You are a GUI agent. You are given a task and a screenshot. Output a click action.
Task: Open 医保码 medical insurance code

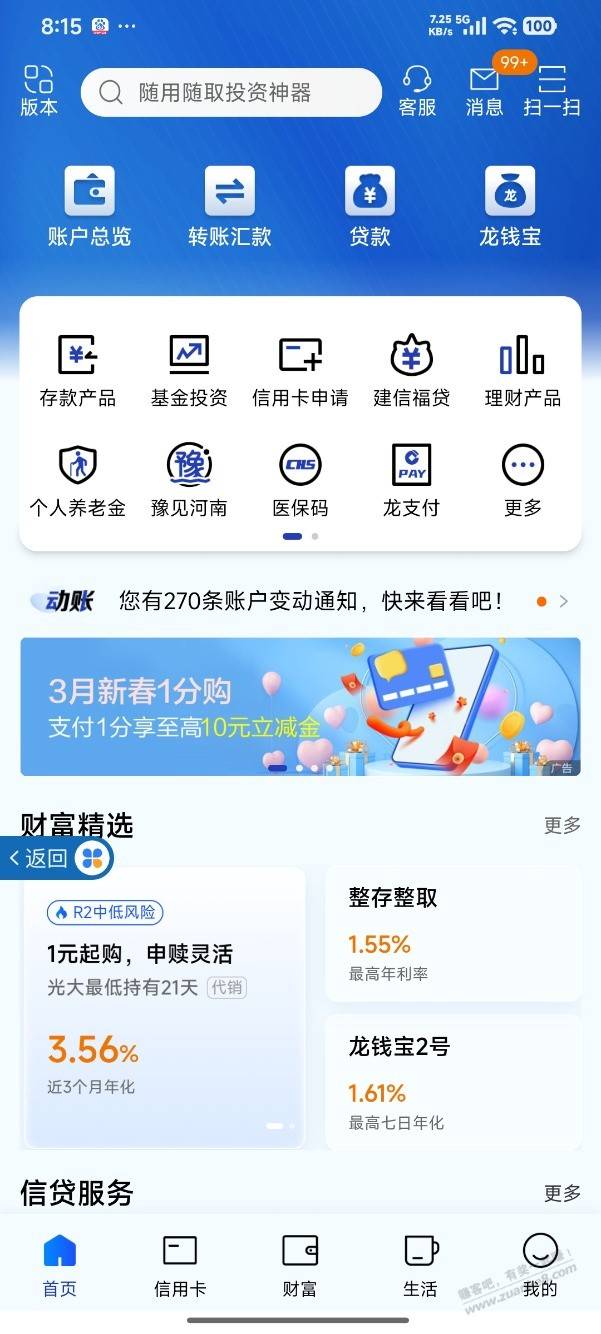[300, 481]
